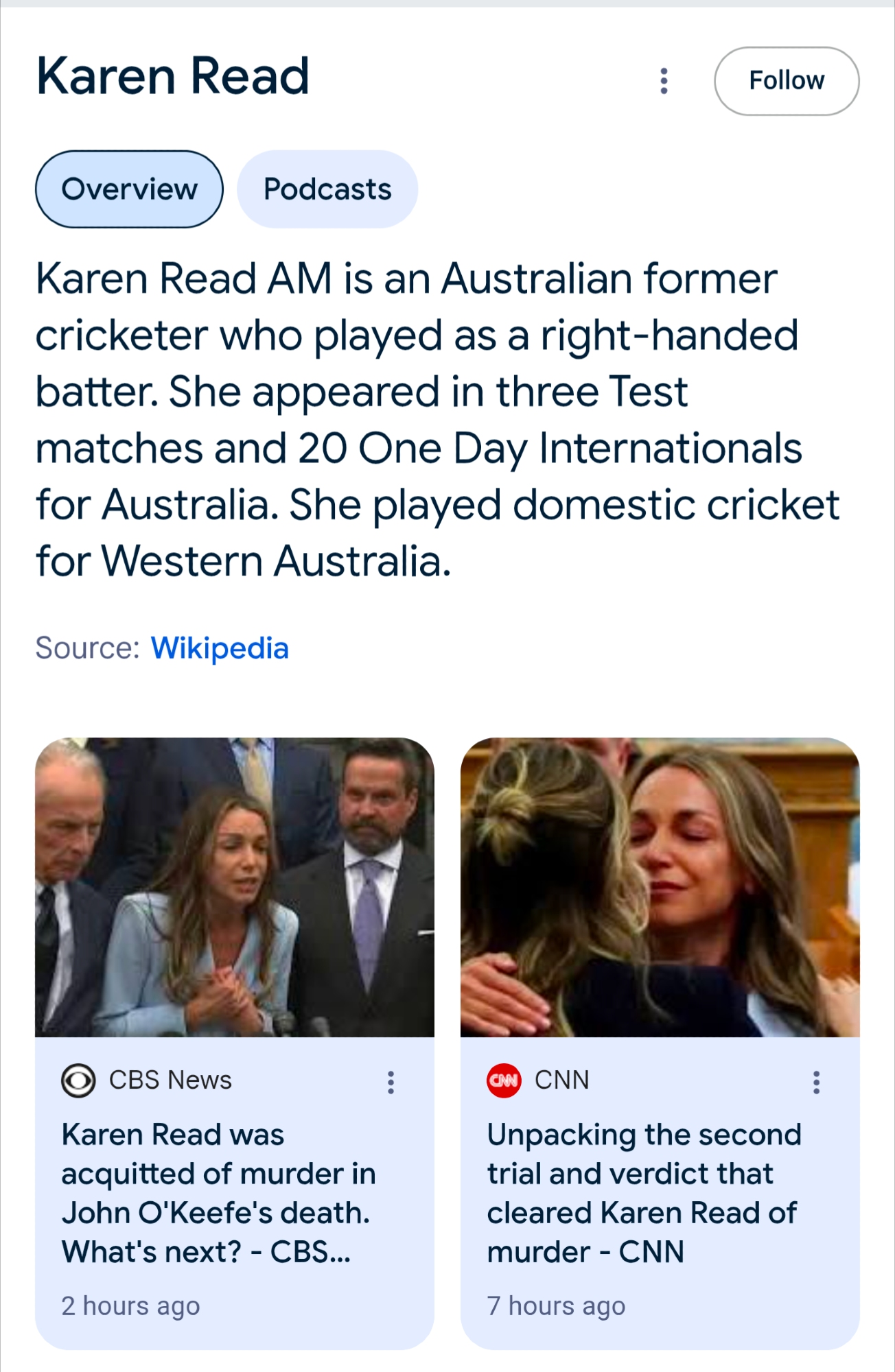The width and height of the screenshot is (895, 1372).
Task: Open the CBS News acquittal article
Action: click(218, 1193)
